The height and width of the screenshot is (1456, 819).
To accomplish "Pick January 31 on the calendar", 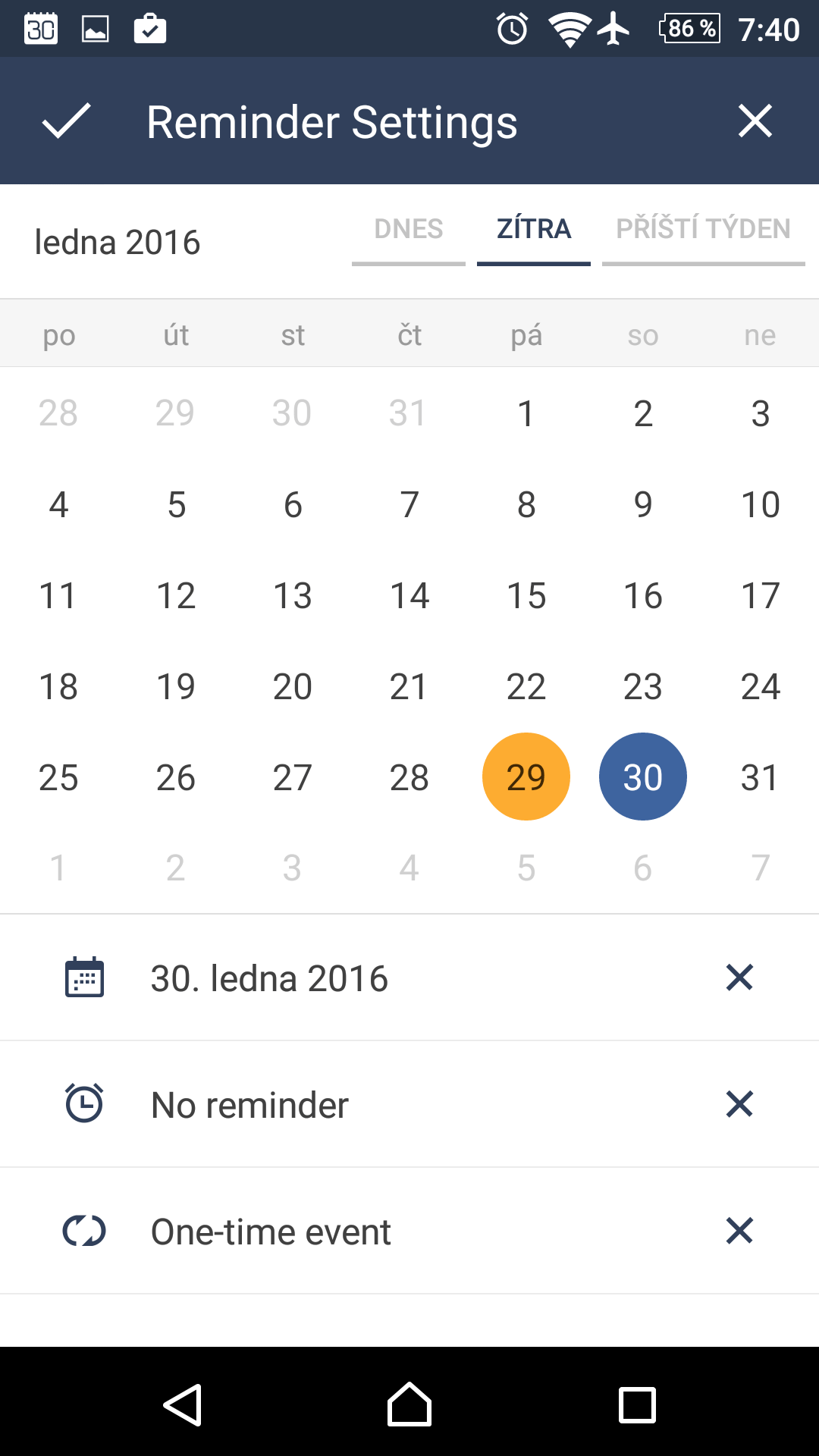I will (x=760, y=777).
